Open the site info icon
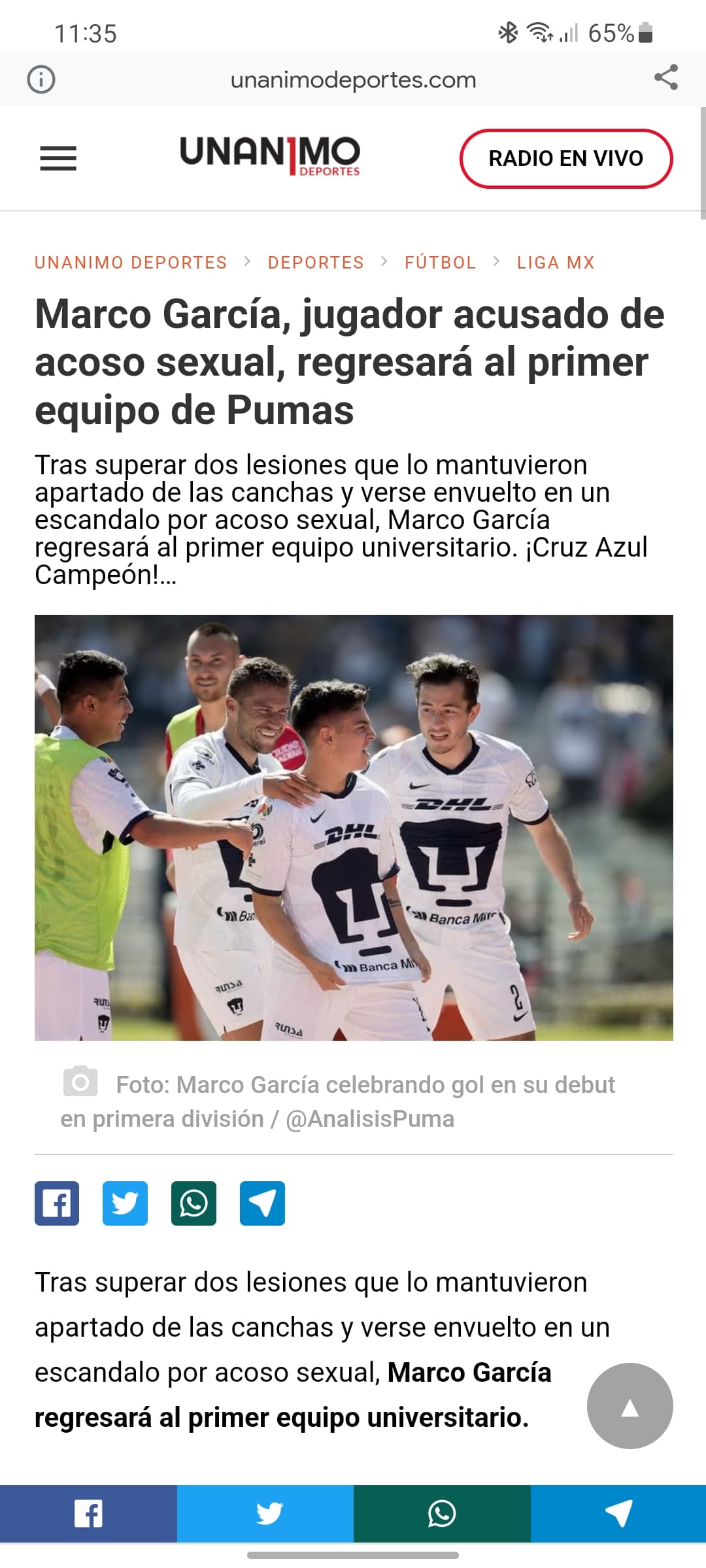Viewport: 706px width, 1568px height. [x=41, y=80]
